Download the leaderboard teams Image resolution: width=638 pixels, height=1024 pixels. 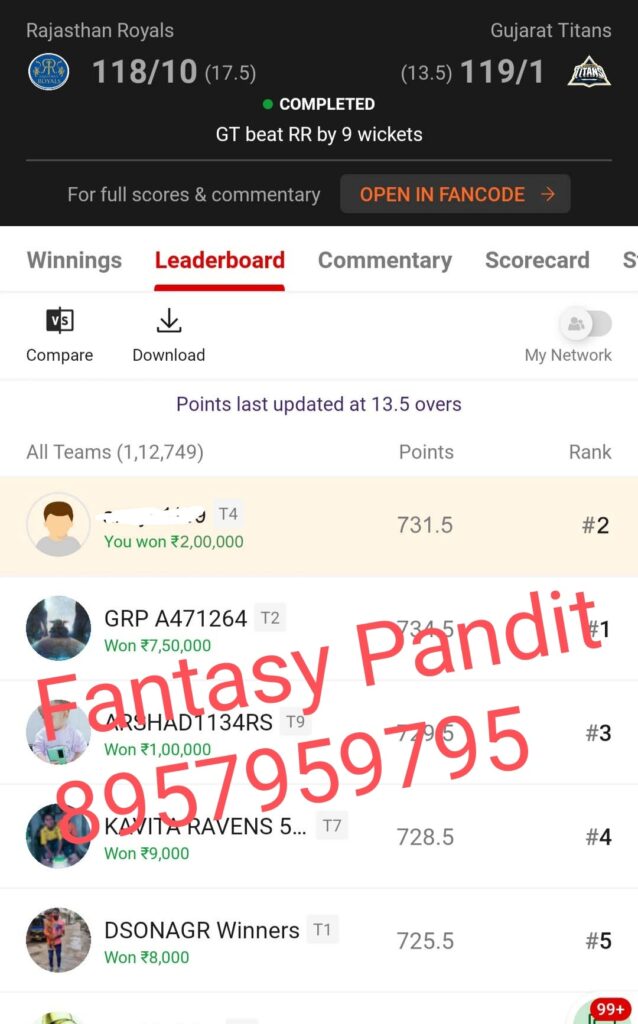(x=168, y=334)
